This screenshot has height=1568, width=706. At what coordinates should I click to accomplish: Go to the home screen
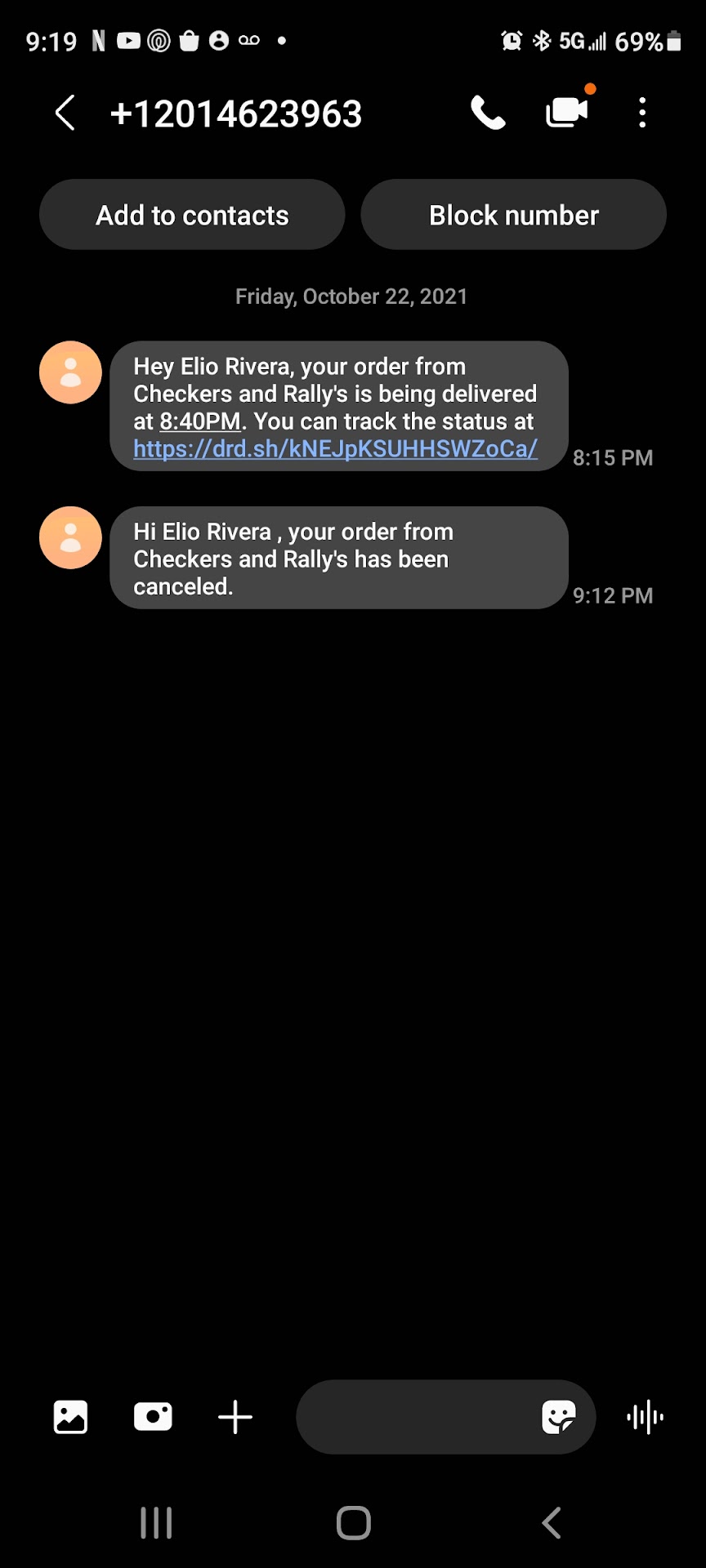click(353, 1523)
